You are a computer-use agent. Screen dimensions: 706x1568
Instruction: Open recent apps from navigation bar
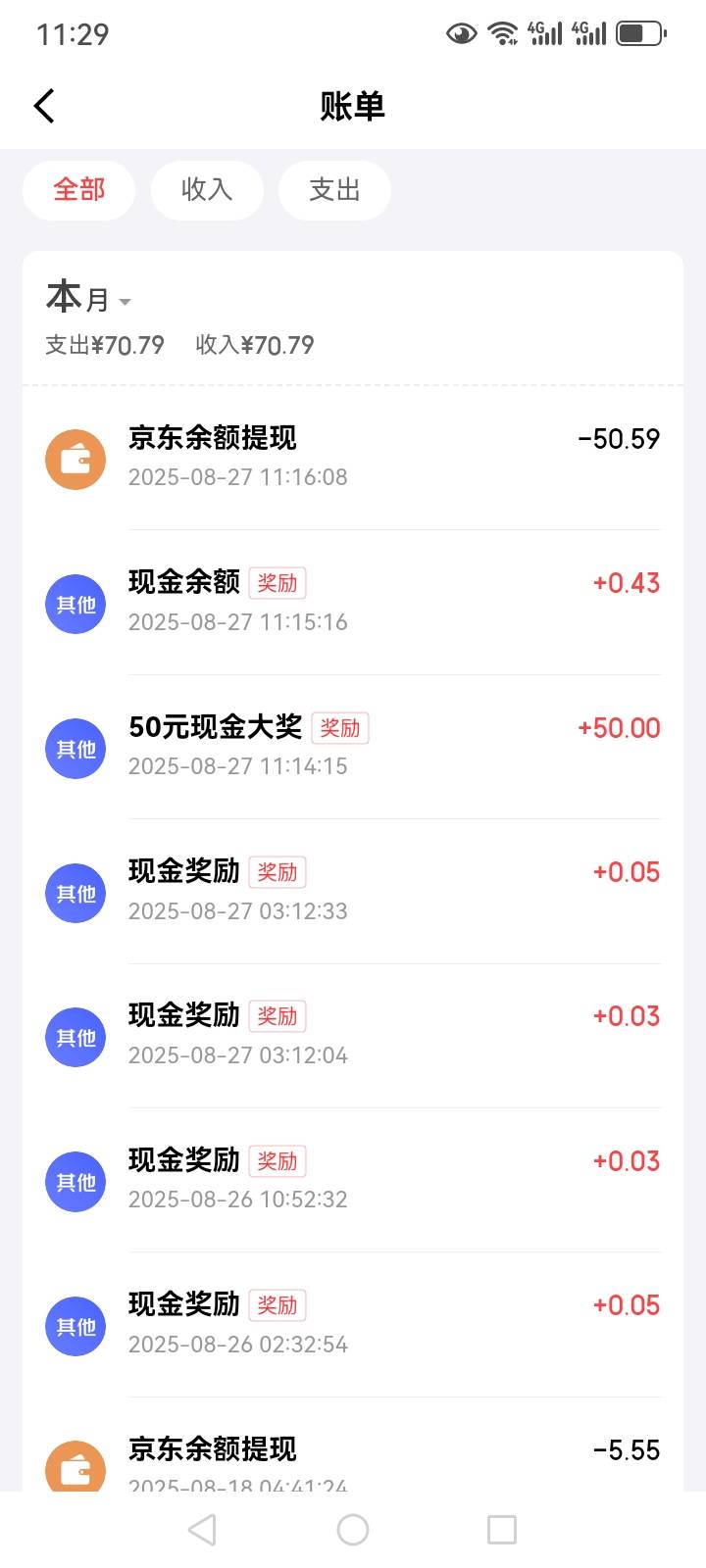point(502,1530)
